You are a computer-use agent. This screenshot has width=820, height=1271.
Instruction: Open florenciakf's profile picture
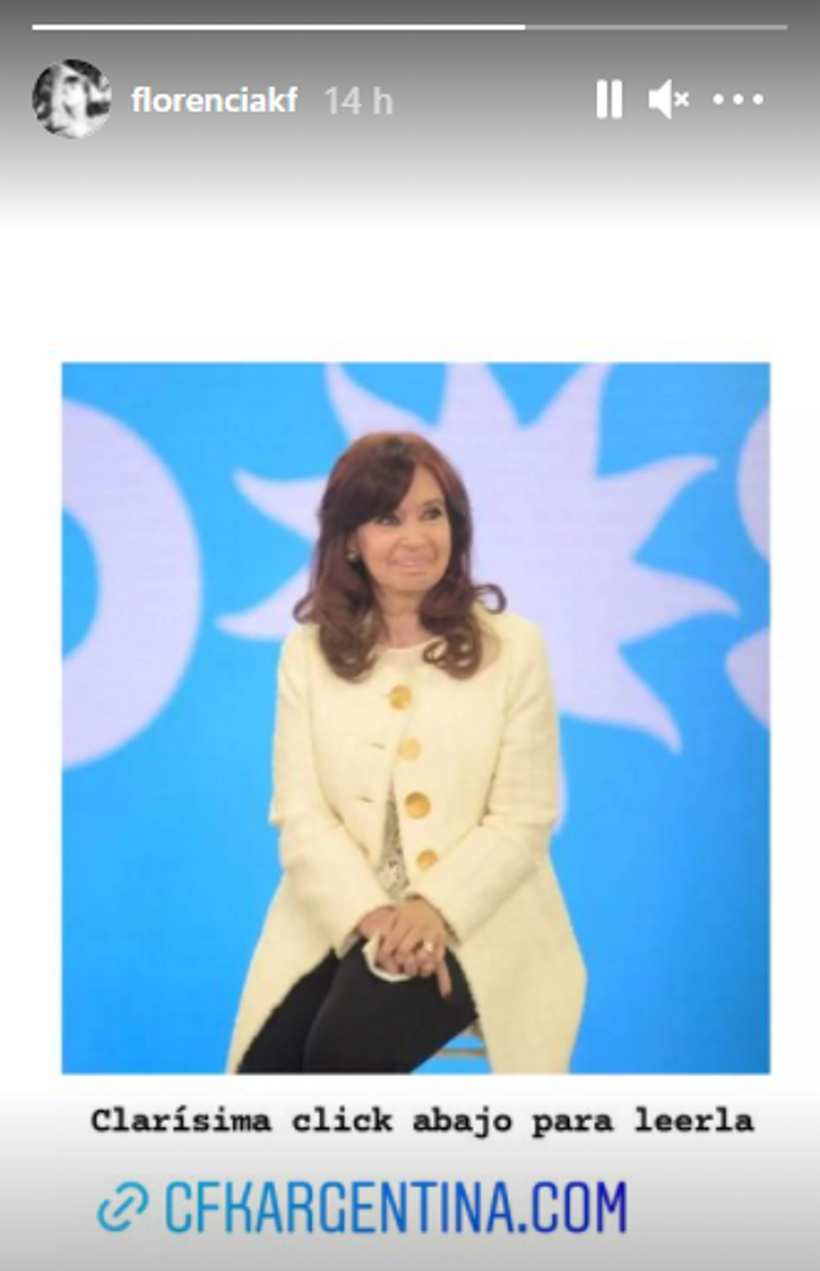tap(71, 99)
